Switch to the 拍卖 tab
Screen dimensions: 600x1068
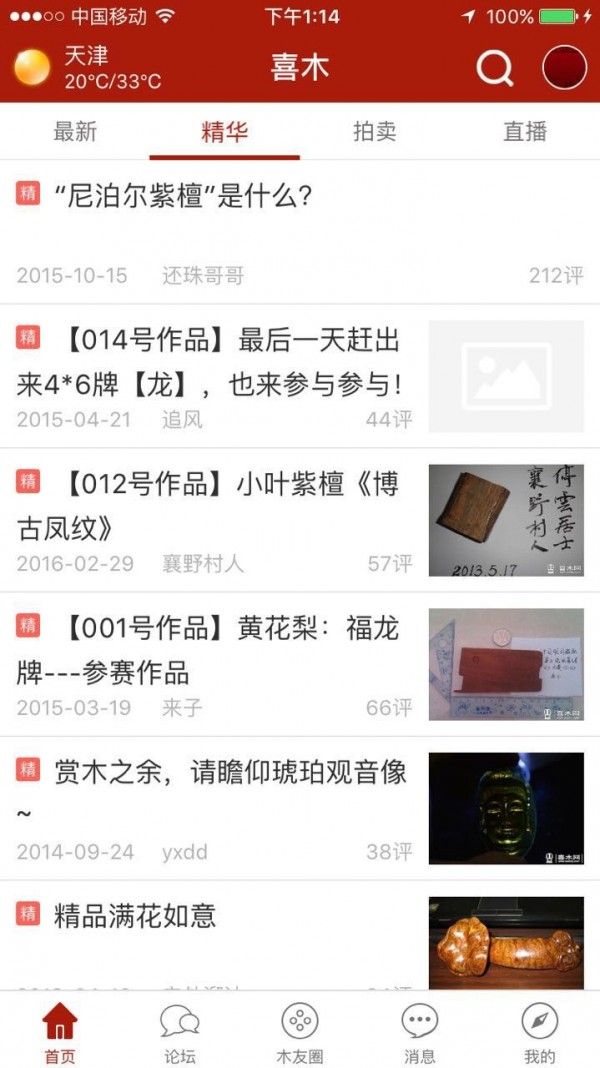click(x=375, y=131)
